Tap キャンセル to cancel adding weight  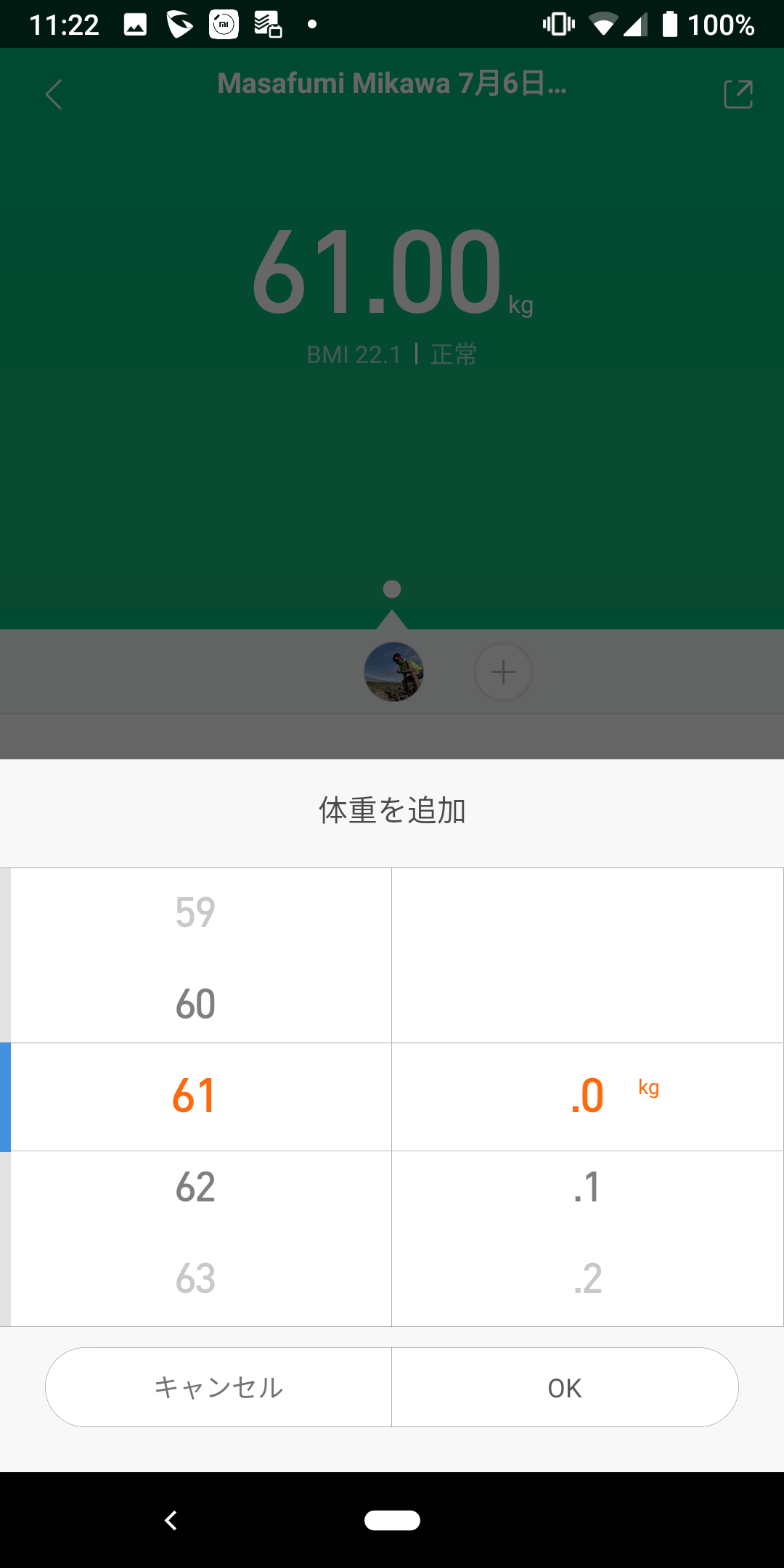pyautogui.click(x=219, y=1387)
